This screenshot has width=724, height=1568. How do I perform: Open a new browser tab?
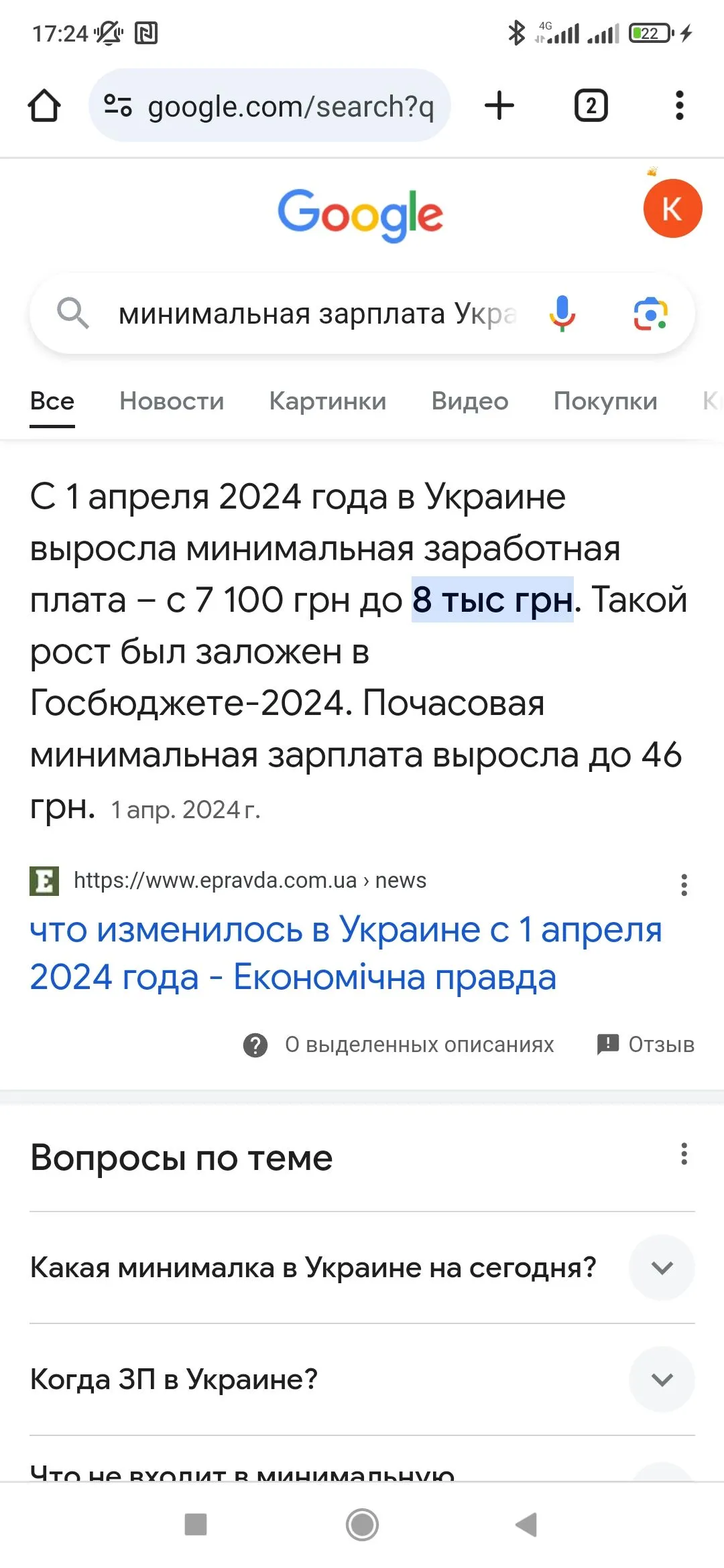(499, 106)
